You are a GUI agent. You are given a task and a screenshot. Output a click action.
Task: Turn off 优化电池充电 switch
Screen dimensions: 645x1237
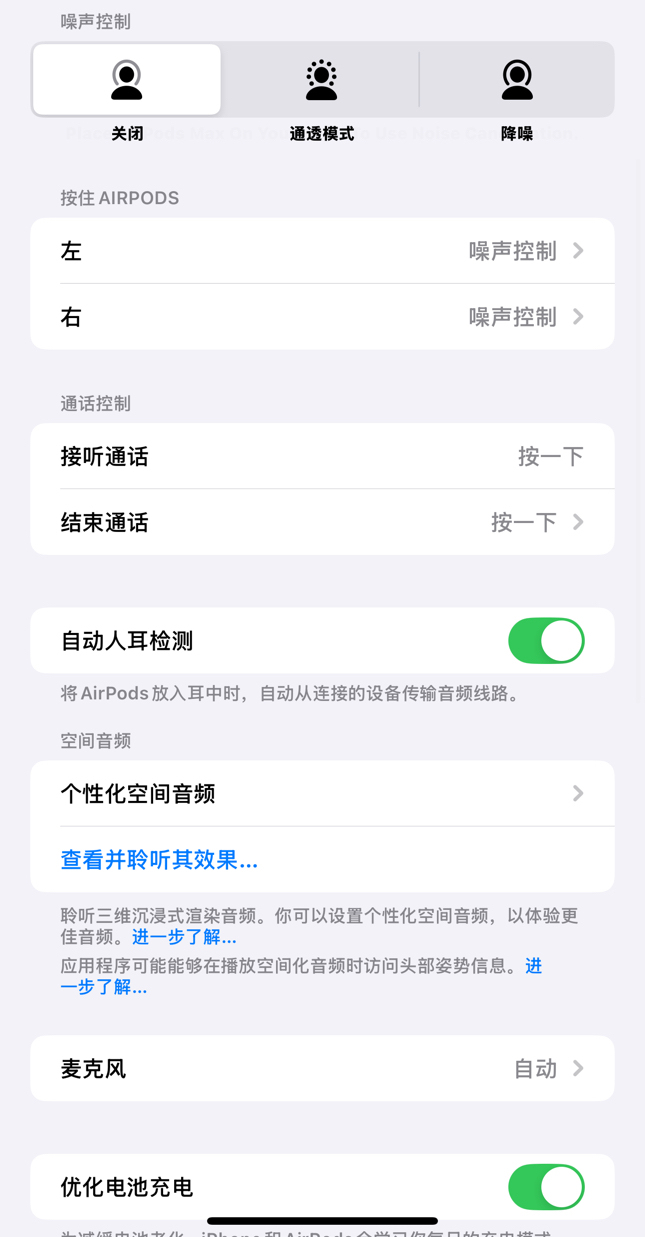(x=546, y=1187)
